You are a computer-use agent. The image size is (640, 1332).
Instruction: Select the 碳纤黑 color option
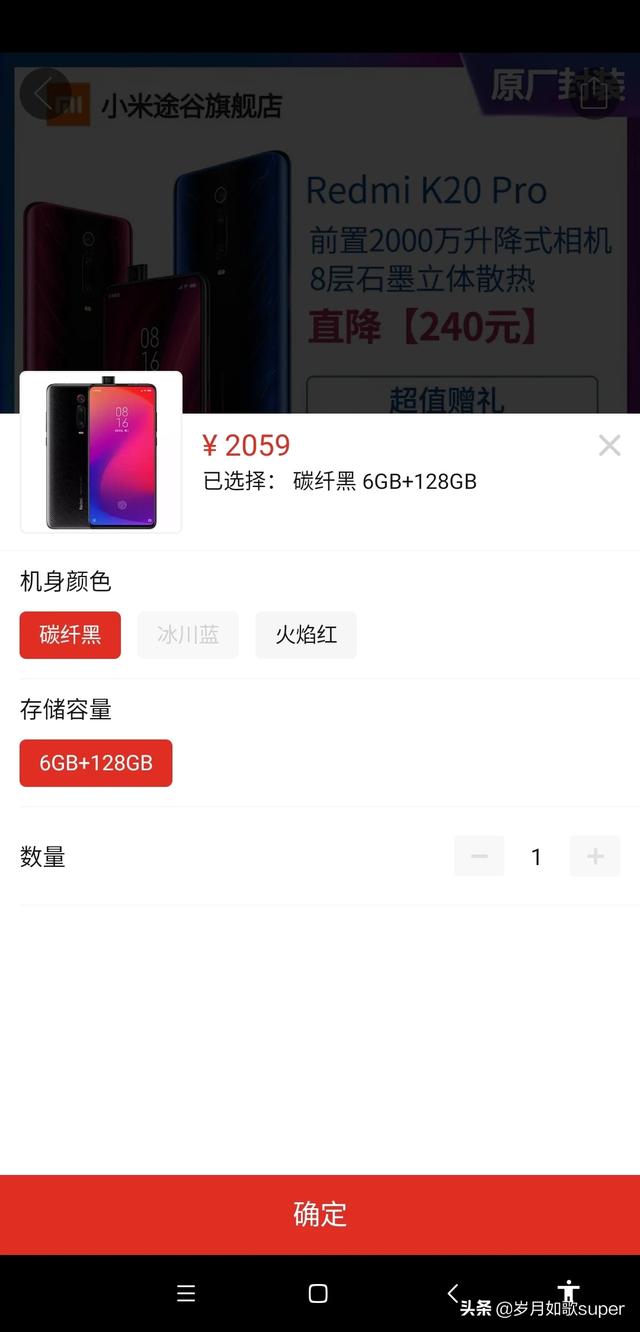pos(70,635)
